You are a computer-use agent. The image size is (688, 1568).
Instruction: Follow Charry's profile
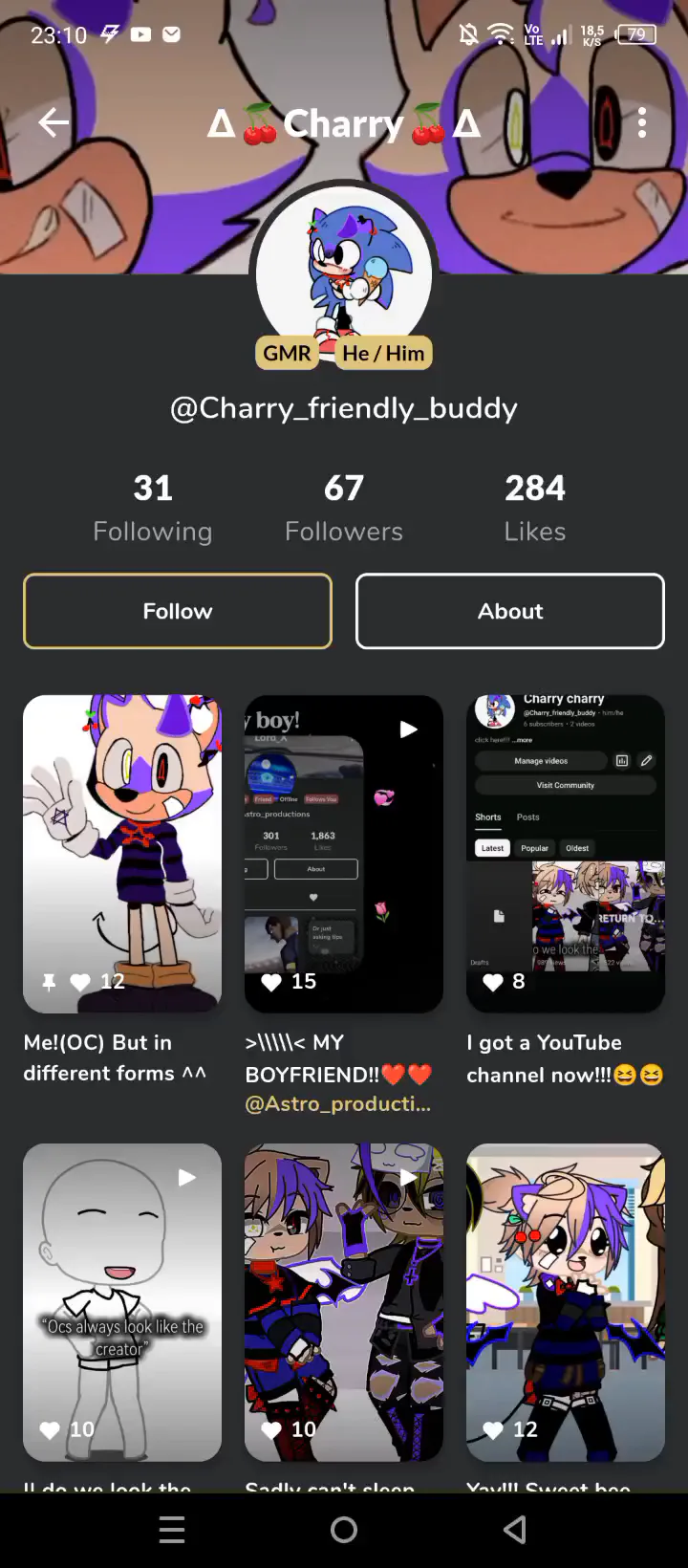178,611
